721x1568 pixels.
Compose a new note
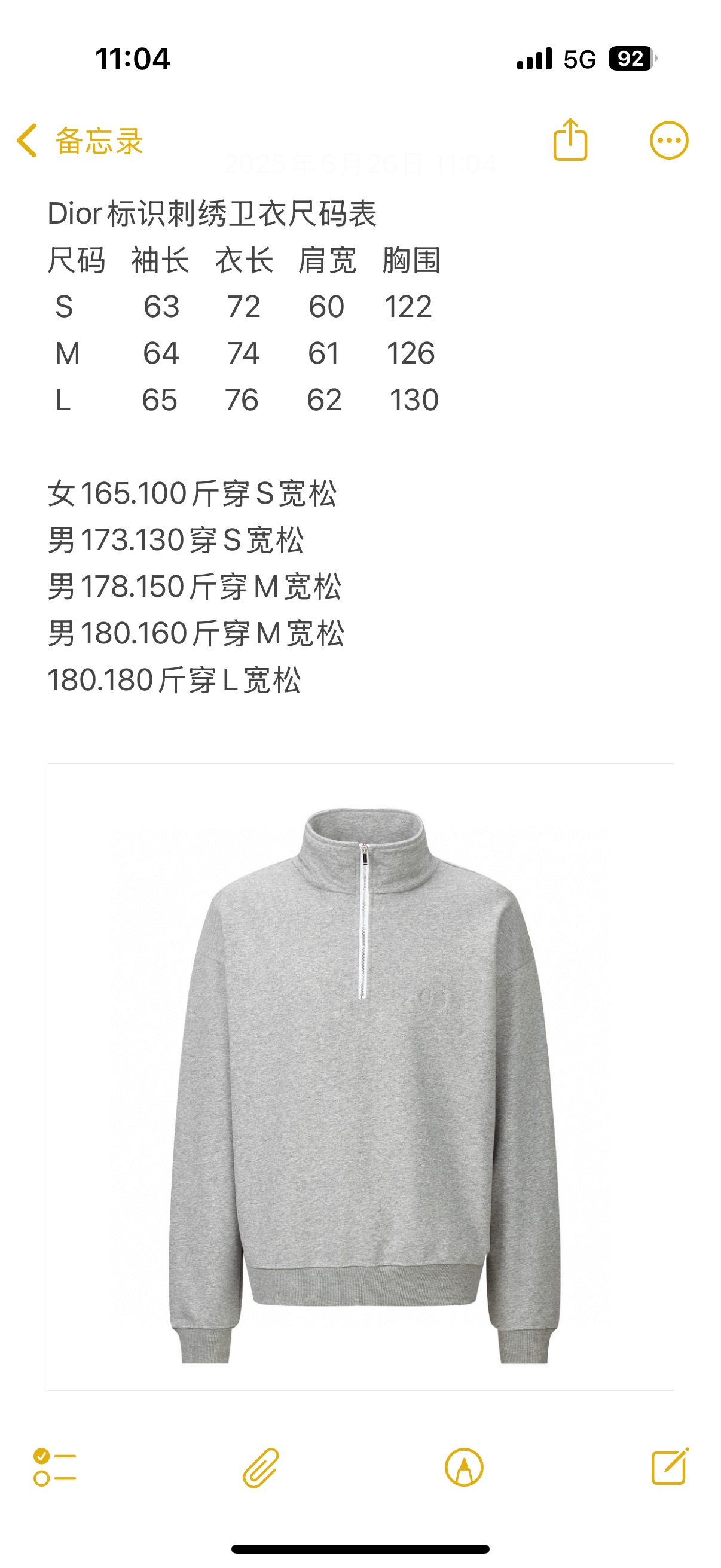tap(669, 1468)
